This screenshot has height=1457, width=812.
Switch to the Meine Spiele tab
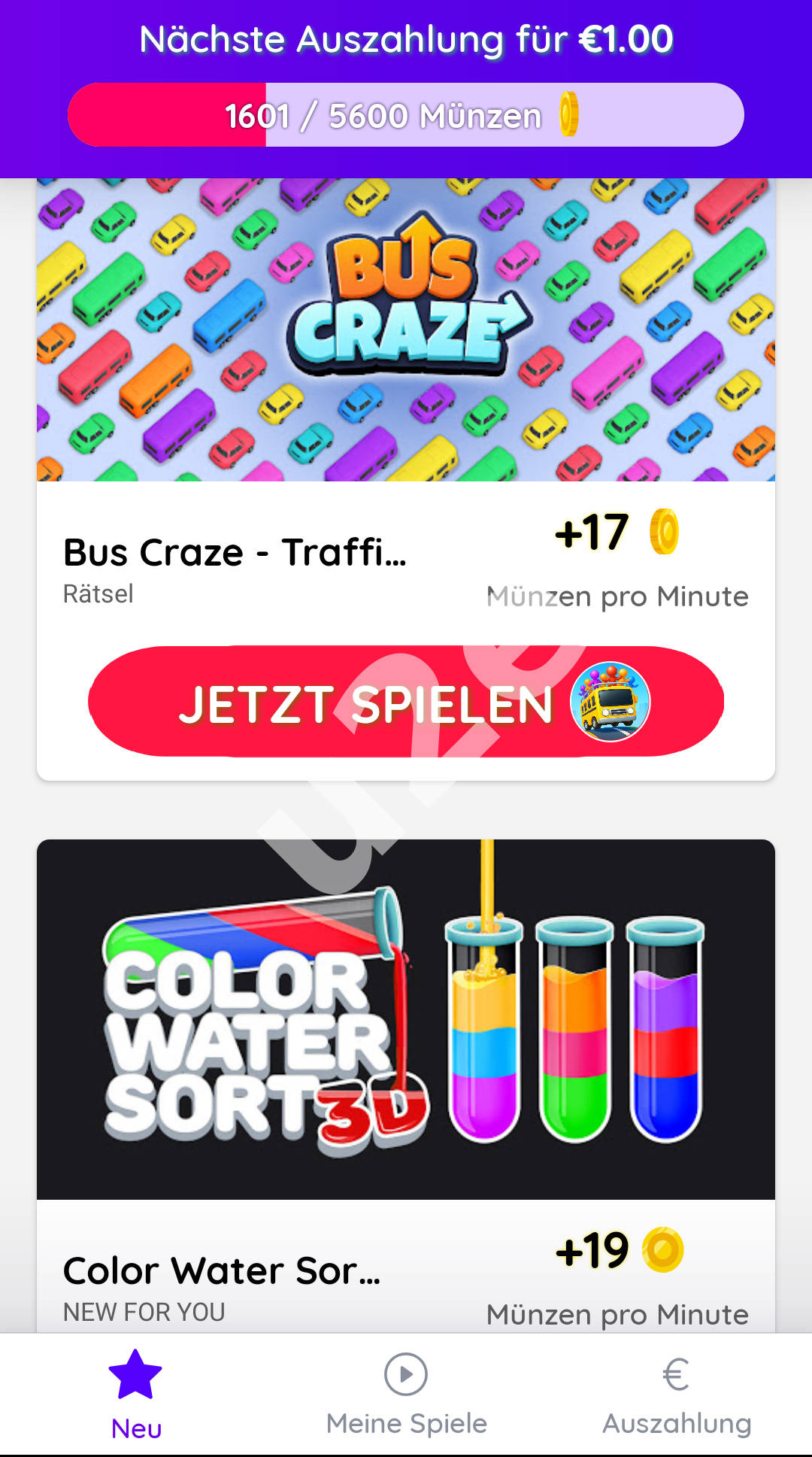pyautogui.click(x=406, y=1394)
